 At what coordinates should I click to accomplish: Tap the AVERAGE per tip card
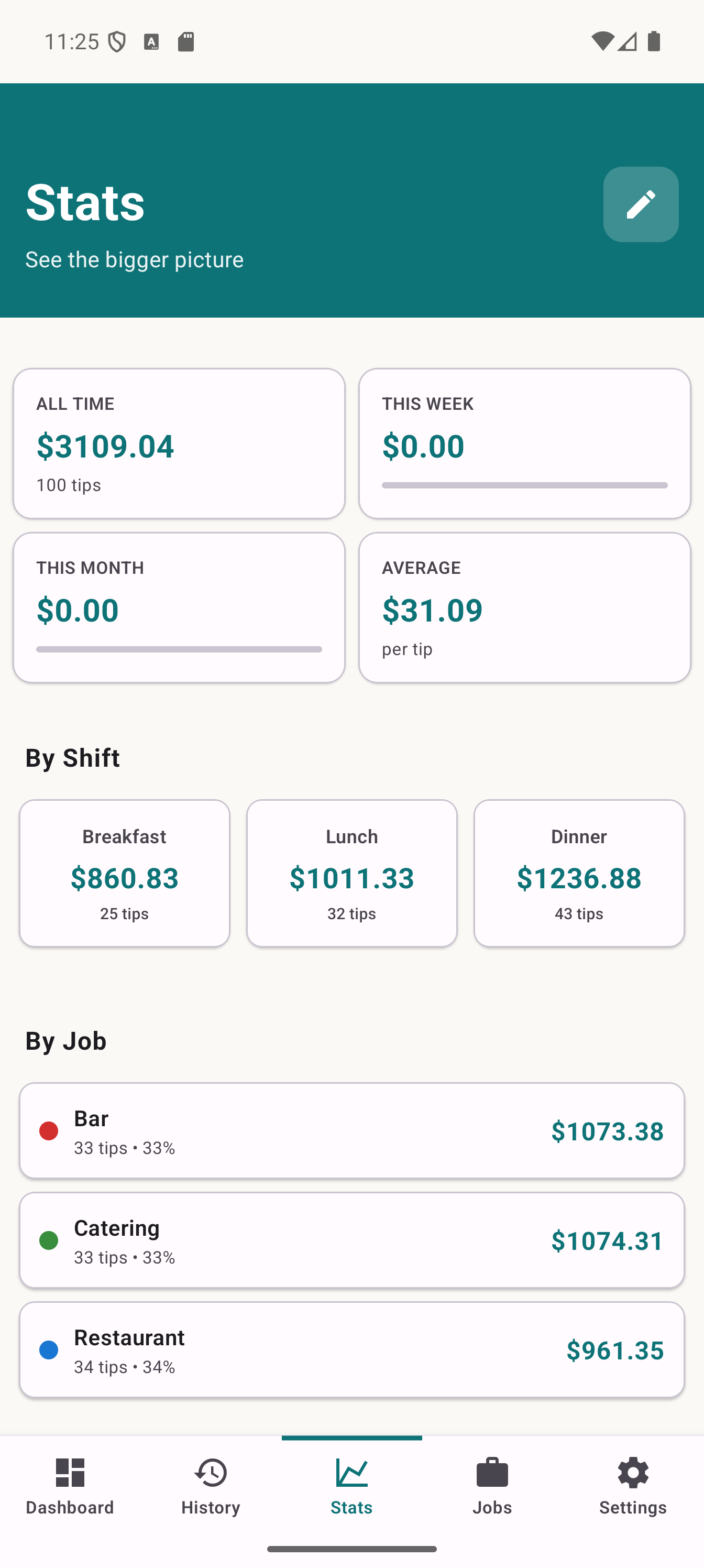525,607
